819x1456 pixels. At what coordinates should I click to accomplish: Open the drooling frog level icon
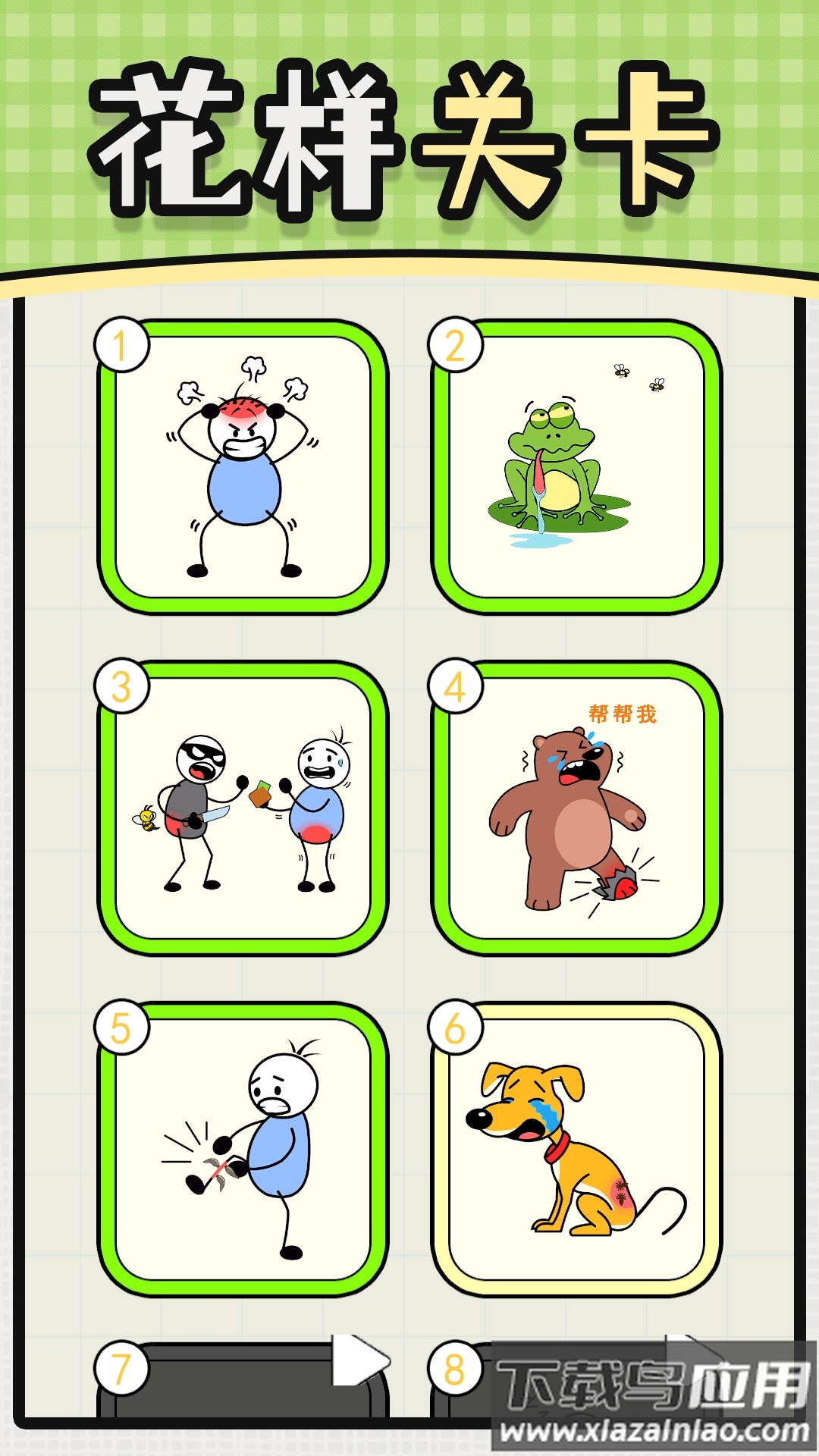click(x=576, y=463)
